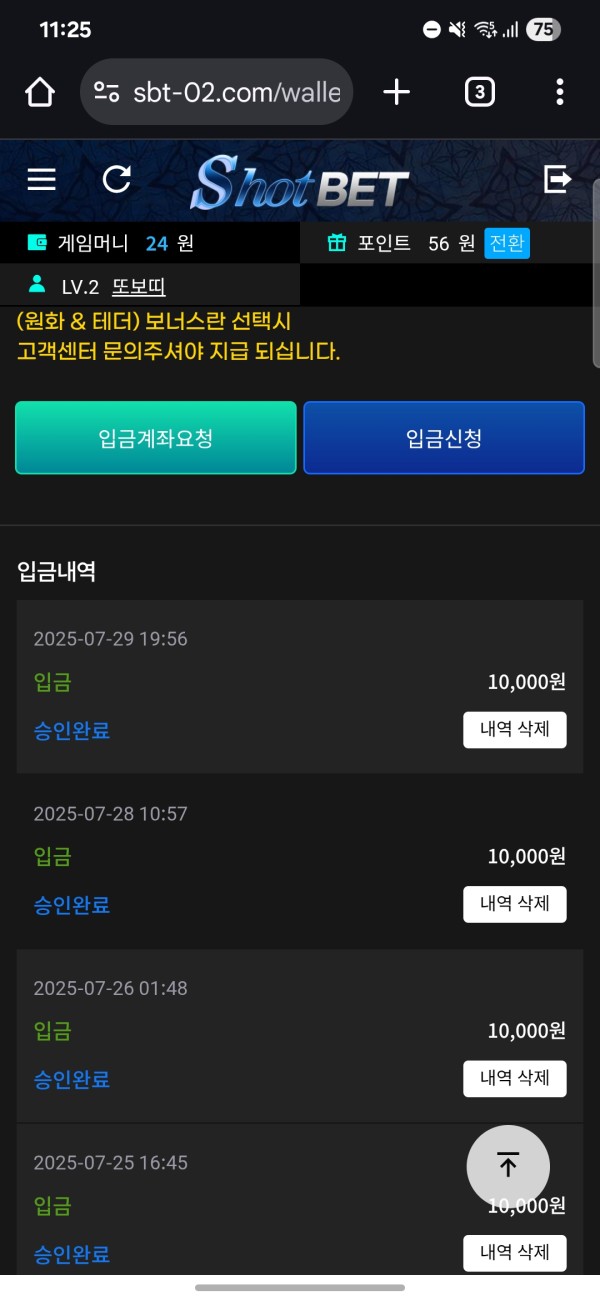Tap the sbt-02.com address bar
Viewport: 600px width, 1300px height.
point(217,92)
